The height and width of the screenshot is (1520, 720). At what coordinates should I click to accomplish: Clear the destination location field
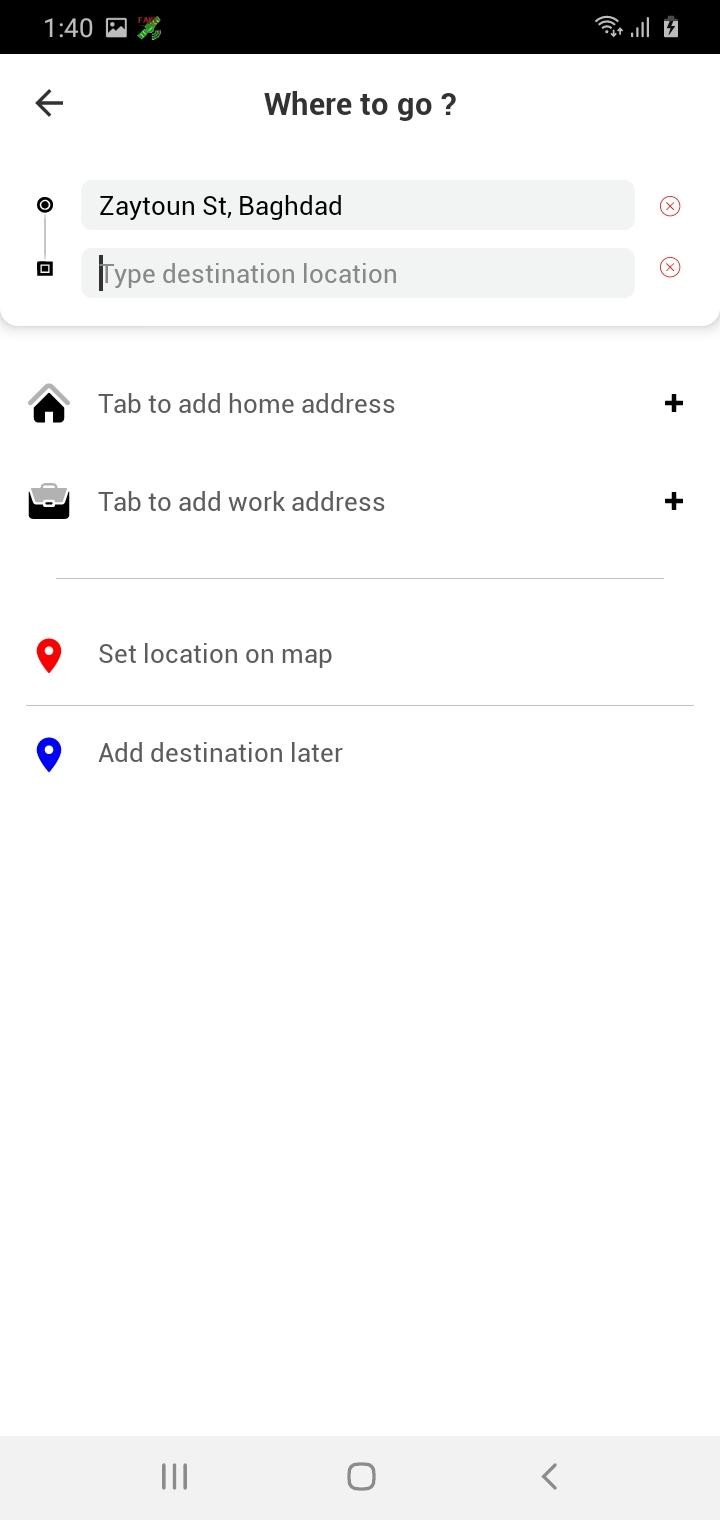(x=669, y=267)
